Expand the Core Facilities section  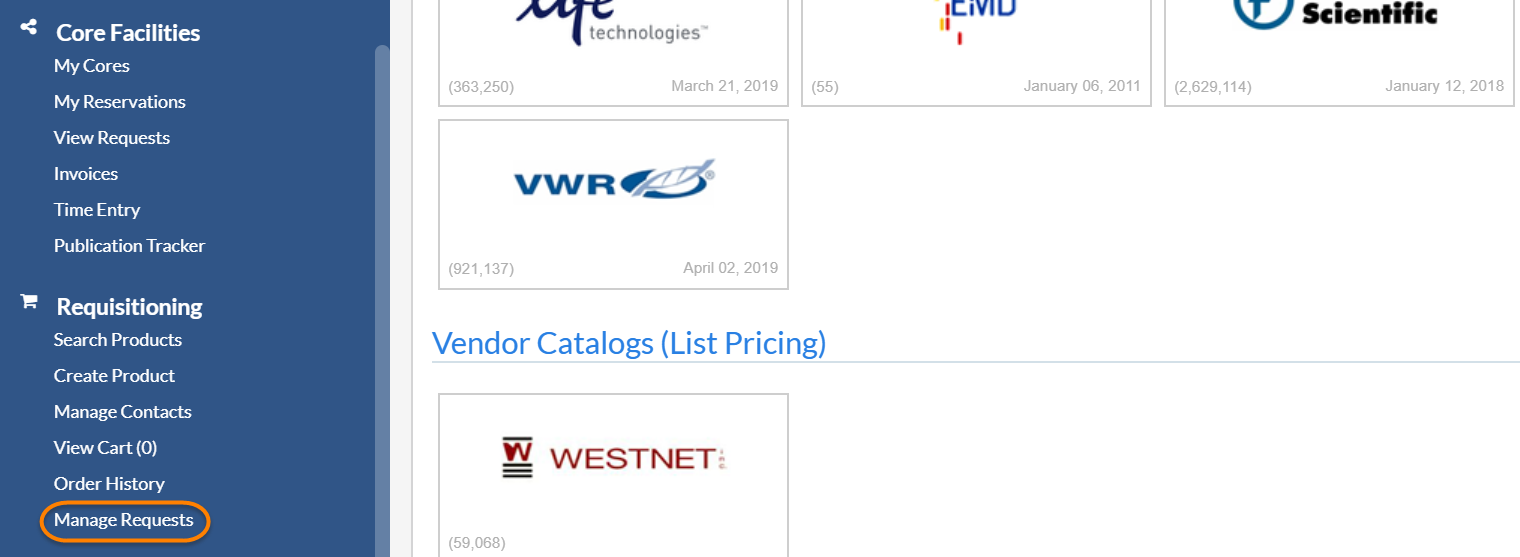128,33
